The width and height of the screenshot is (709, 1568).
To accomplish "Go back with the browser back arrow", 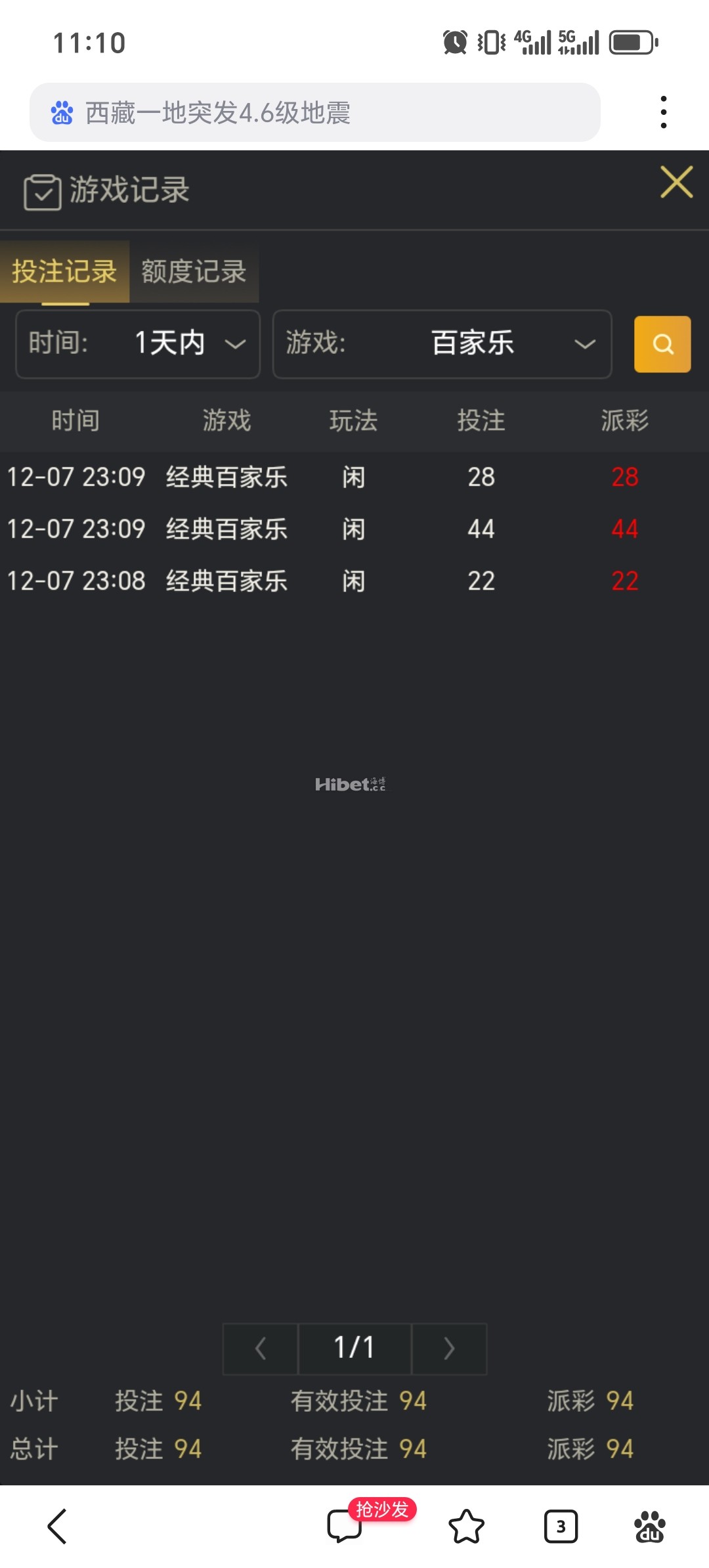I will pos(58,1526).
